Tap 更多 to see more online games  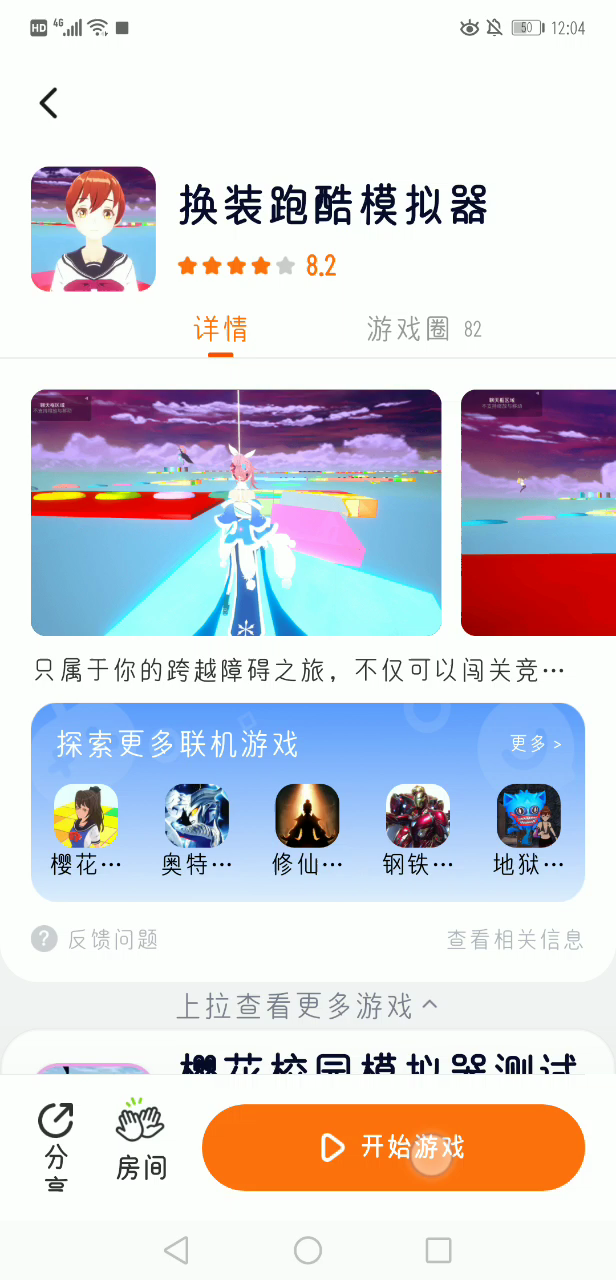tap(535, 744)
